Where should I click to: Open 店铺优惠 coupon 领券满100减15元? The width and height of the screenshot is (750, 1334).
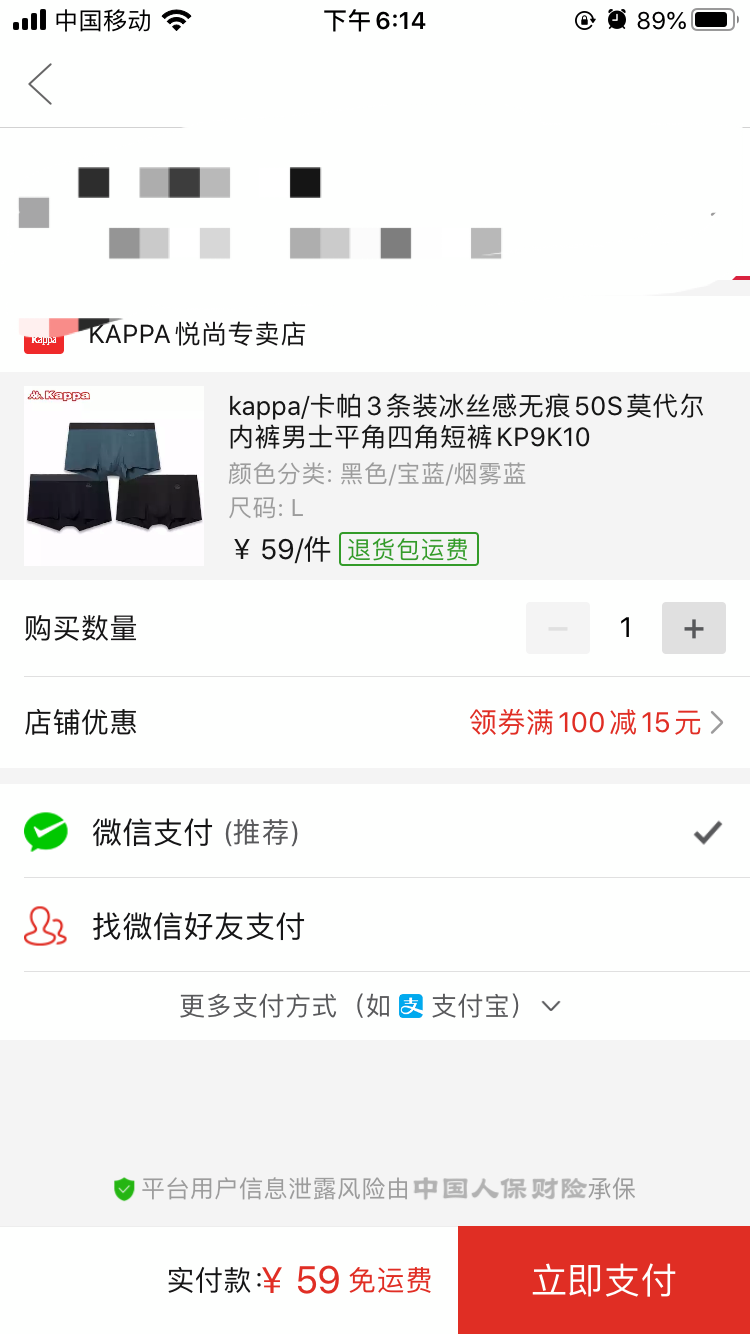pyautogui.click(x=596, y=723)
